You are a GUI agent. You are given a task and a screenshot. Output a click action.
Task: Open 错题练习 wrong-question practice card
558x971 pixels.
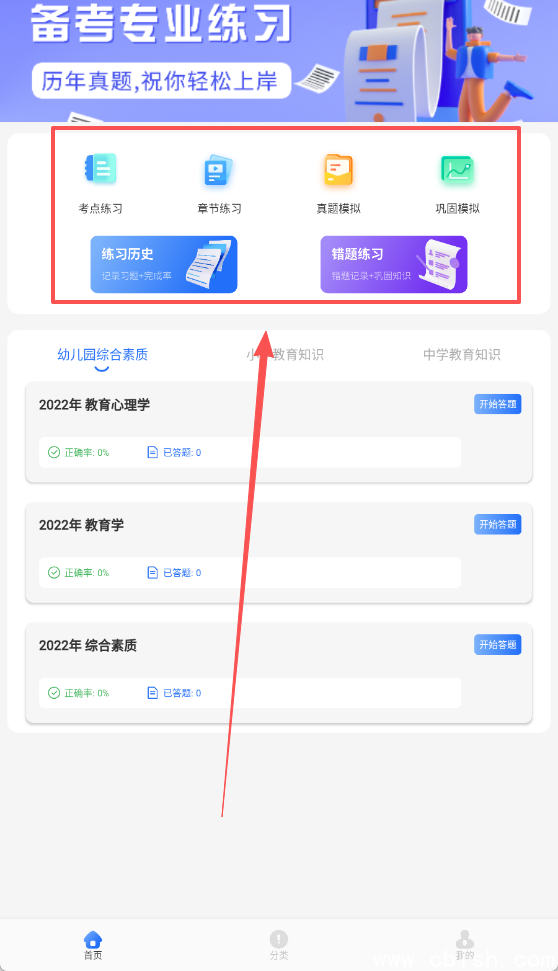pyautogui.click(x=394, y=264)
